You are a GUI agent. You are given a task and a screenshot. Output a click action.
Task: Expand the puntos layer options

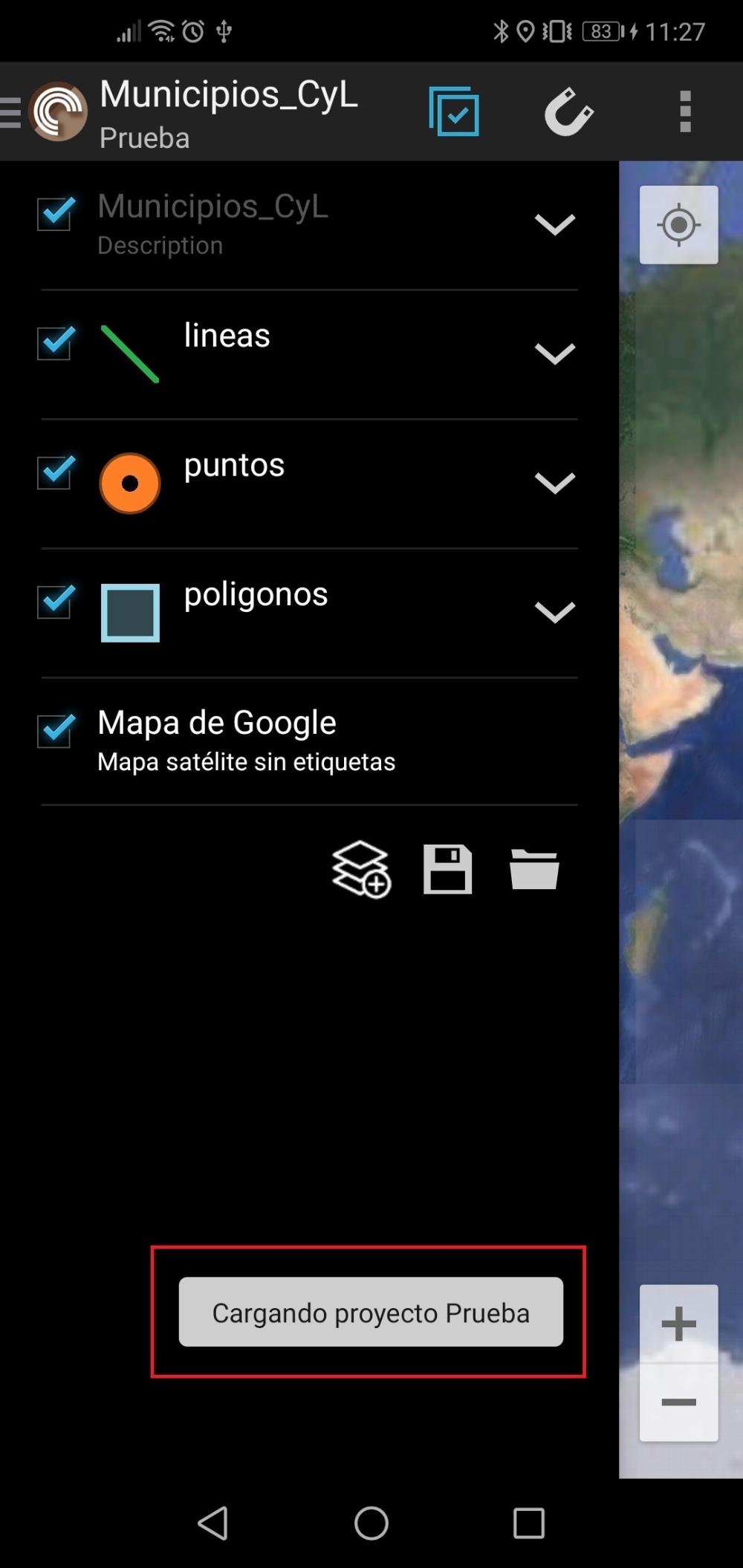(555, 483)
